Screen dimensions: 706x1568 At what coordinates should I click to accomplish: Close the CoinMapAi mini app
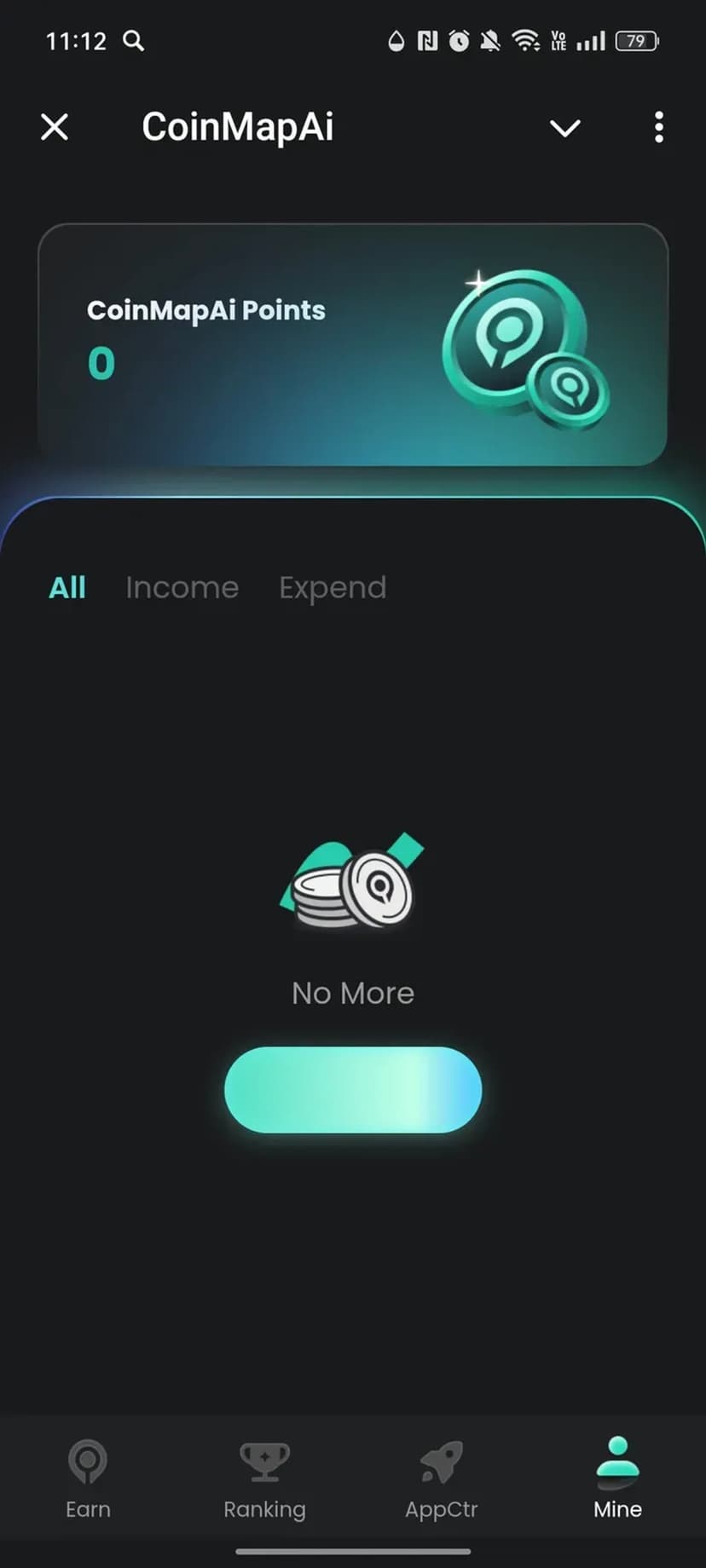click(x=55, y=128)
